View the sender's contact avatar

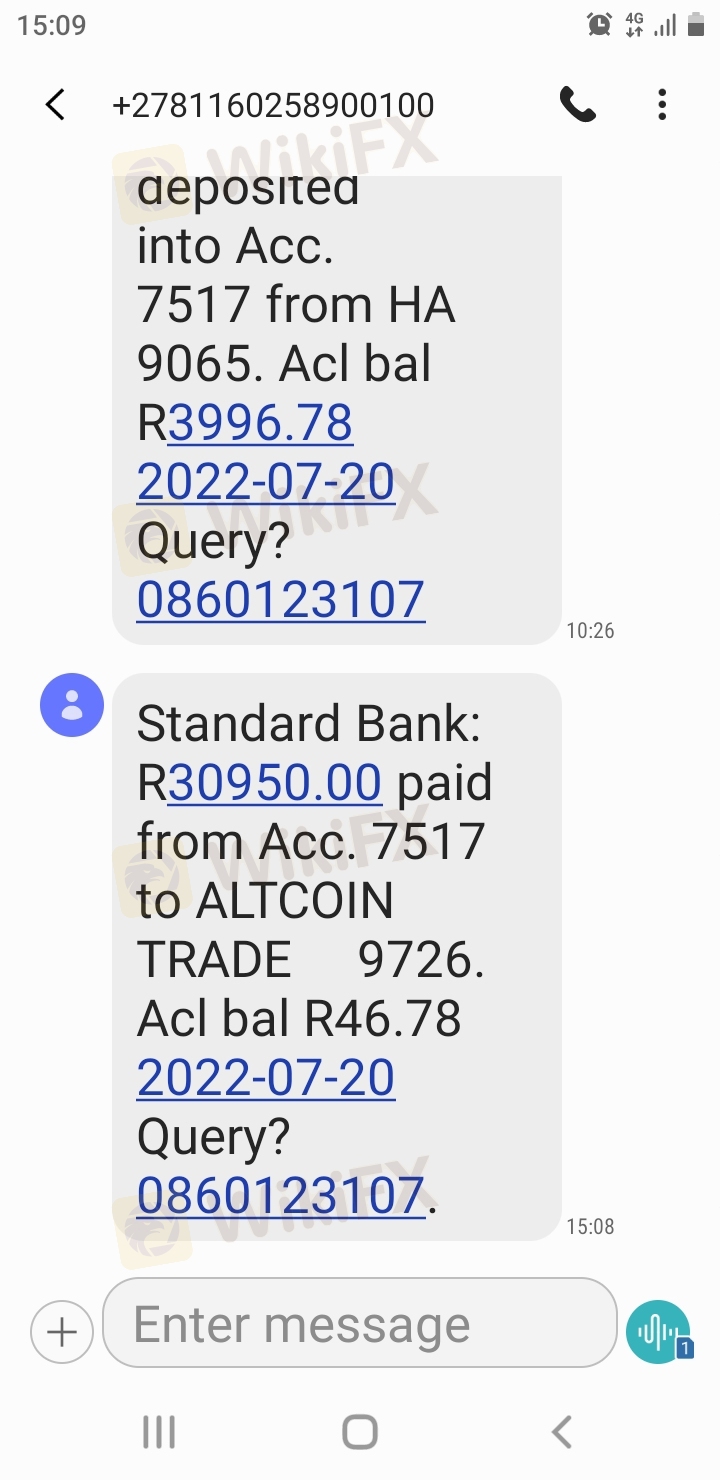click(x=72, y=705)
